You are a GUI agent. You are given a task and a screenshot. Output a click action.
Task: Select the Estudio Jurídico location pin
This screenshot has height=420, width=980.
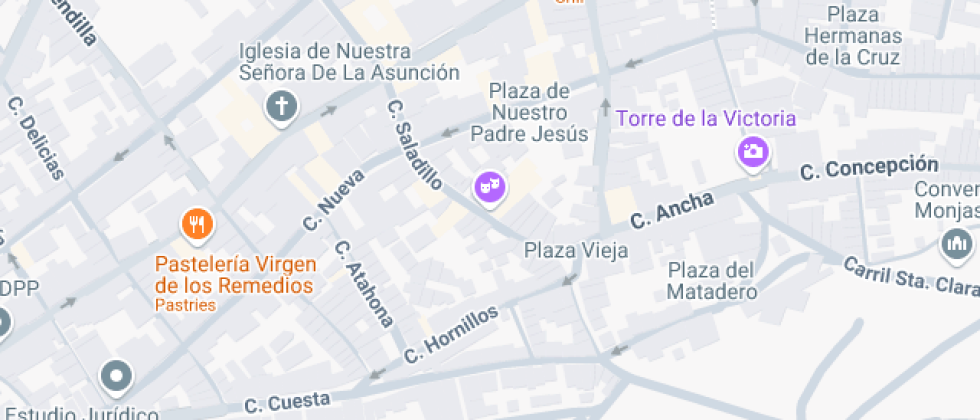point(116,378)
